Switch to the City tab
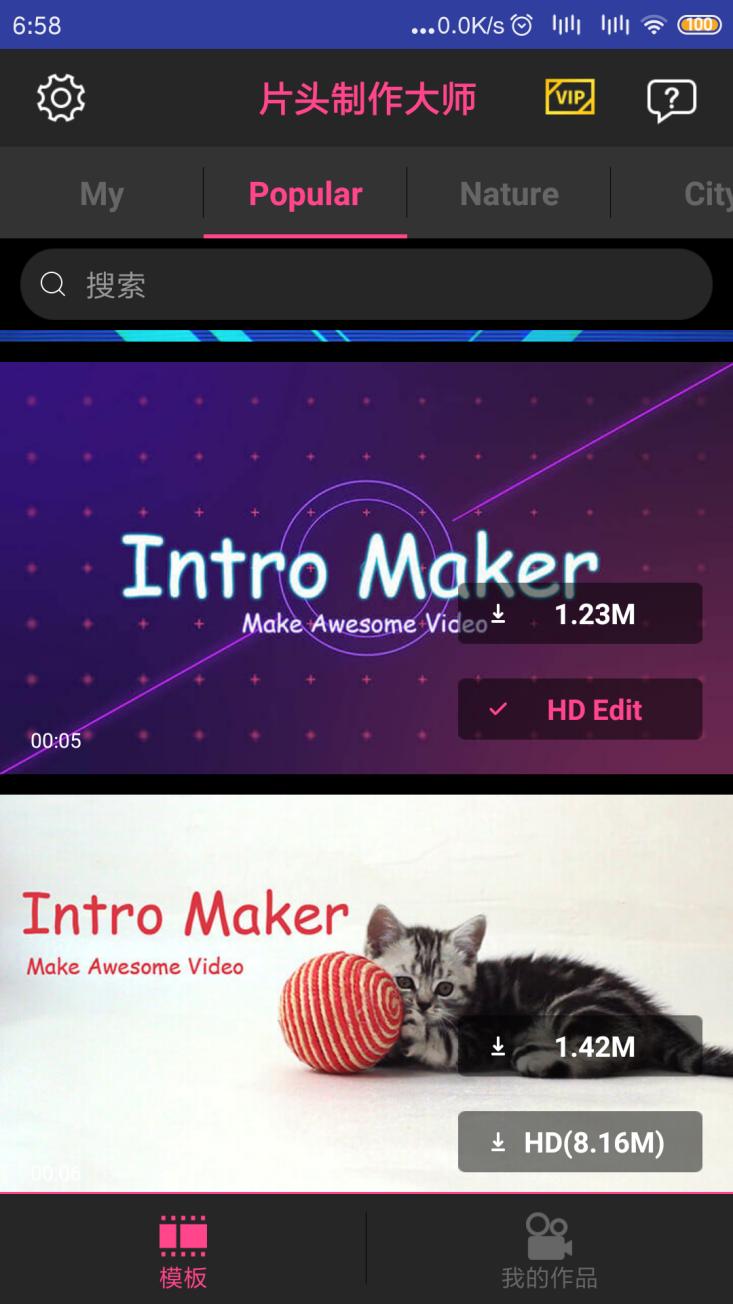The width and height of the screenshot is (733, 1304). (706, 193)
